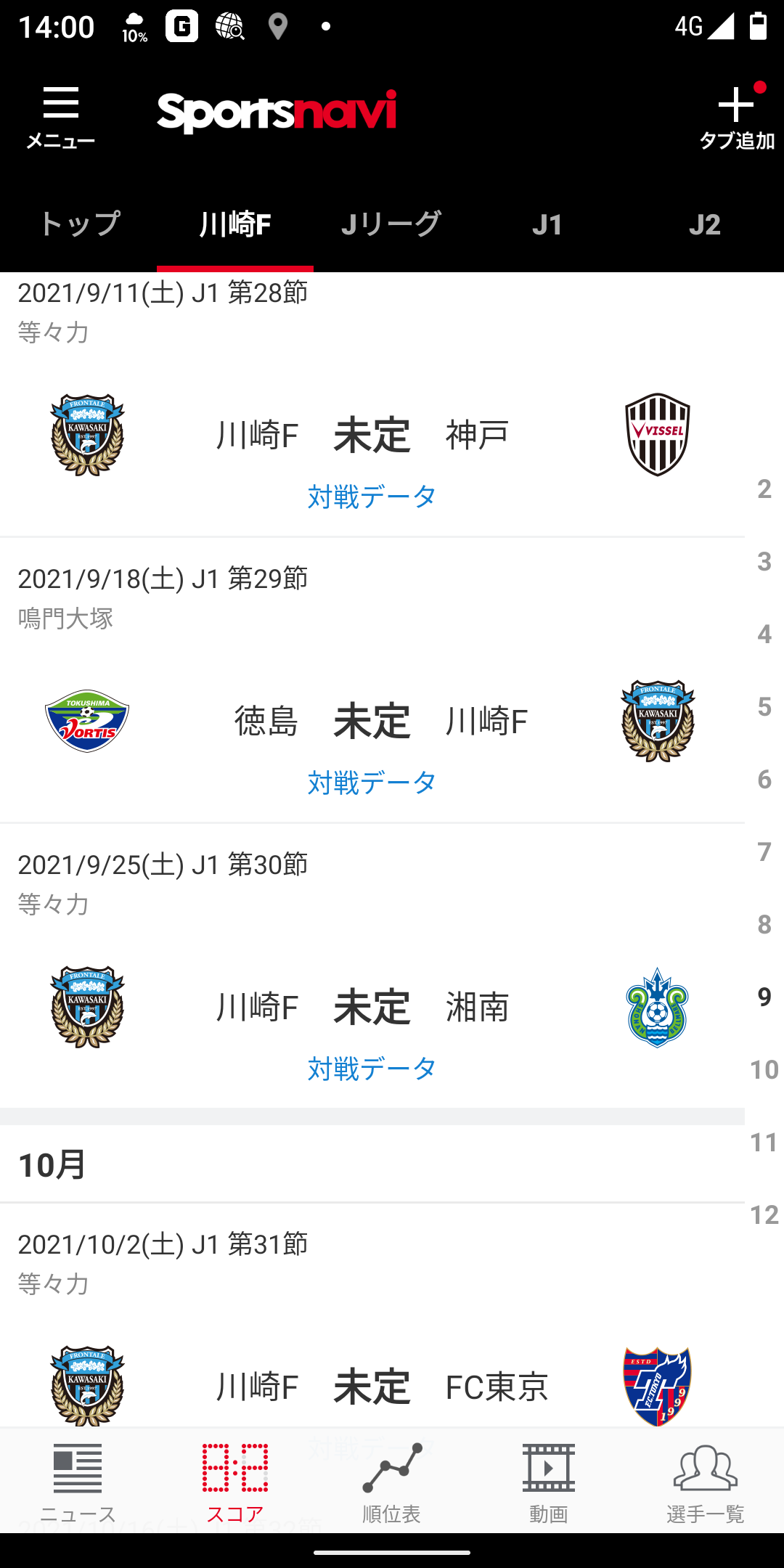Go to the ニュース bottom tab
Viewport: 784px width, 1568px height.
78,1482
